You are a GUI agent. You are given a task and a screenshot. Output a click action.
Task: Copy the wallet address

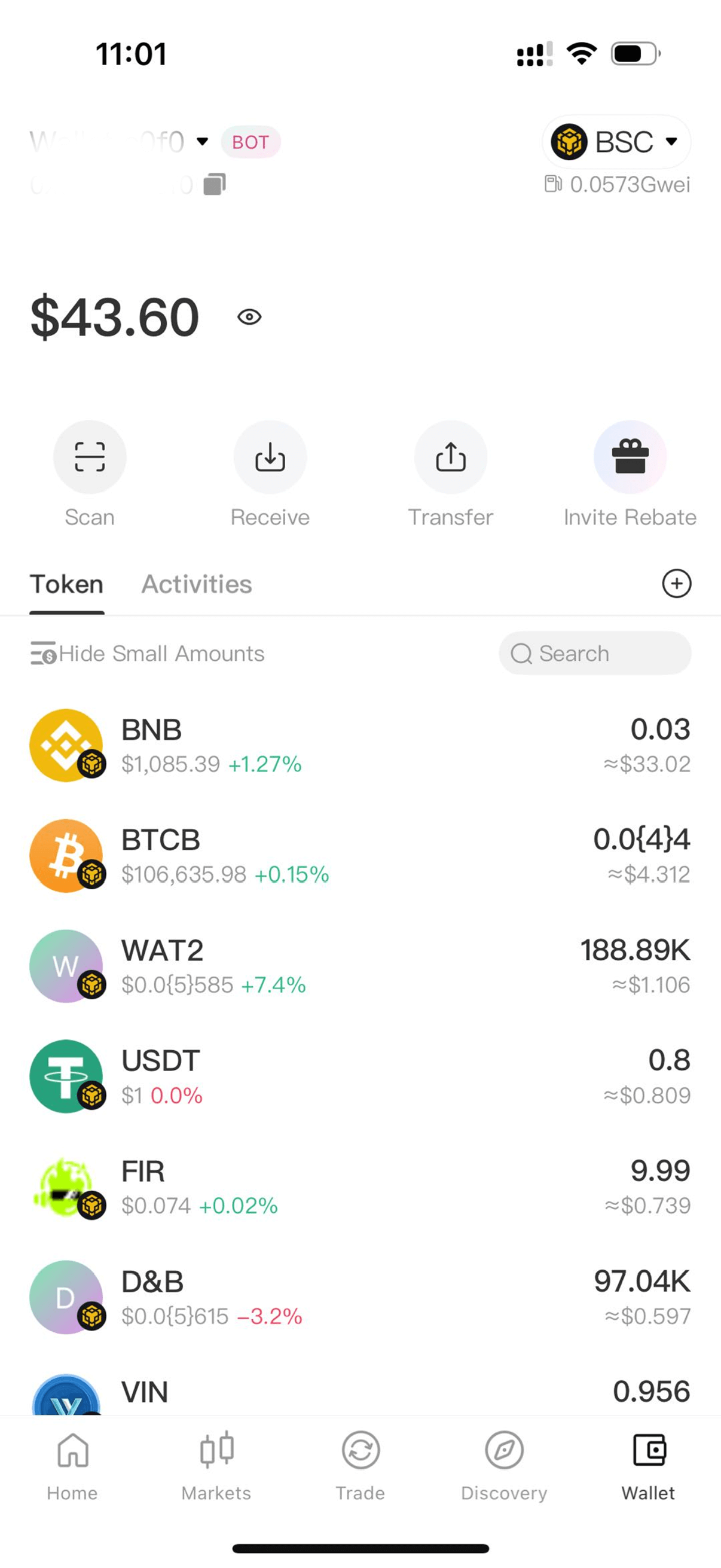pyautogui.click(x=214, y=184)
